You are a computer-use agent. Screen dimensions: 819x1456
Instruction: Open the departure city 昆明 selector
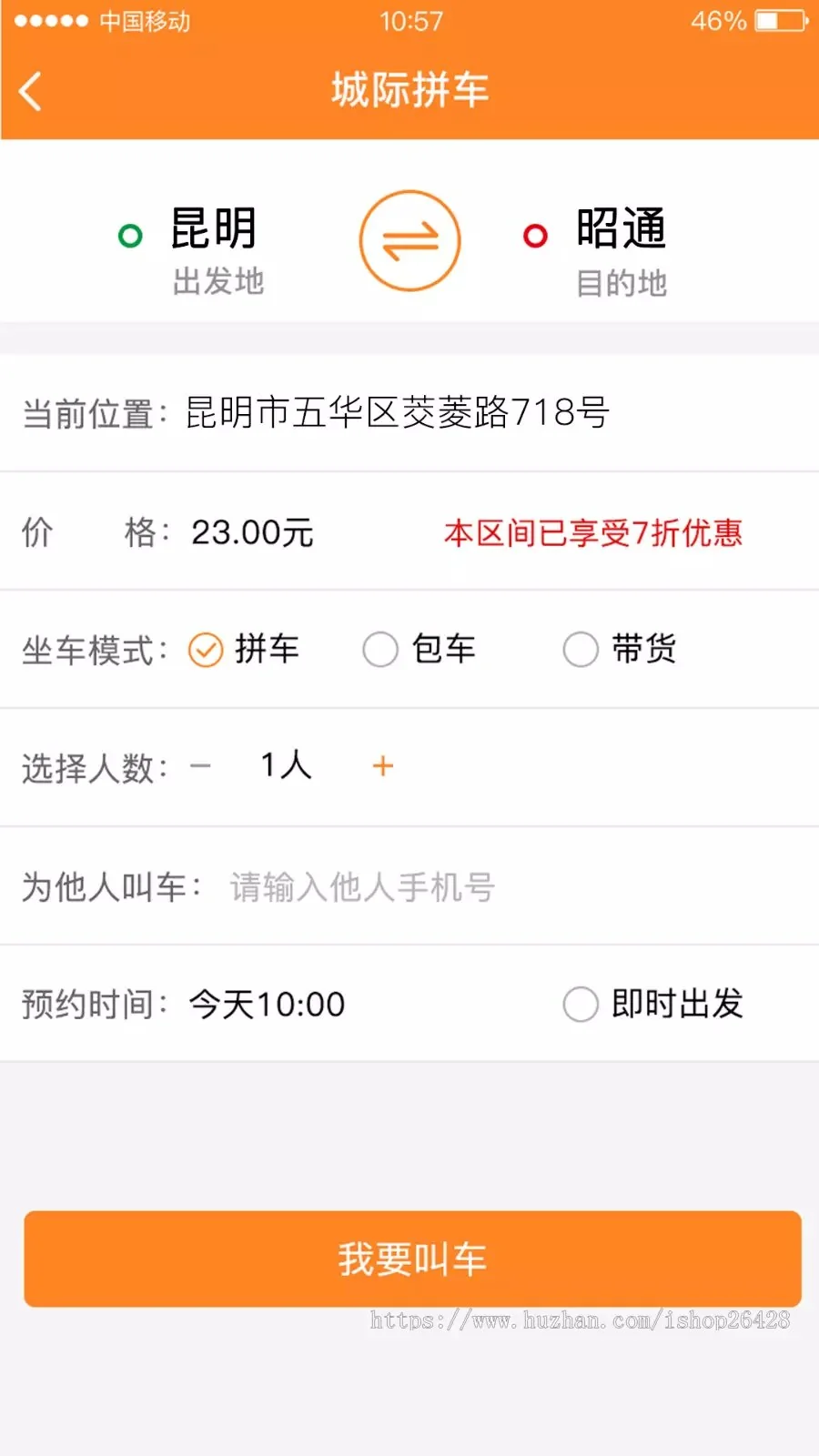click(x=214, y=227)
